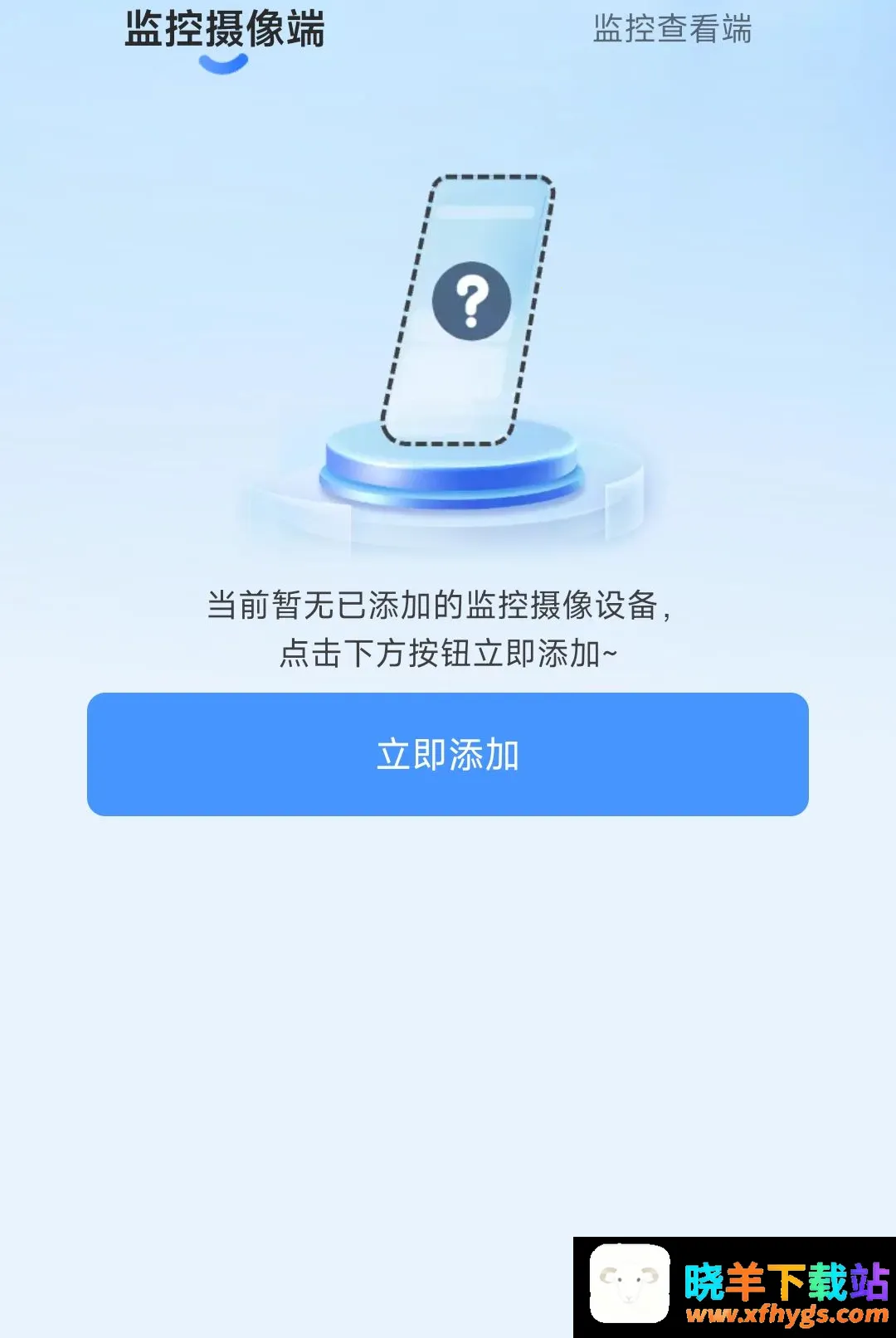Select the 监控摄像端 tab
896x1338 pixels.
(224, 30)
